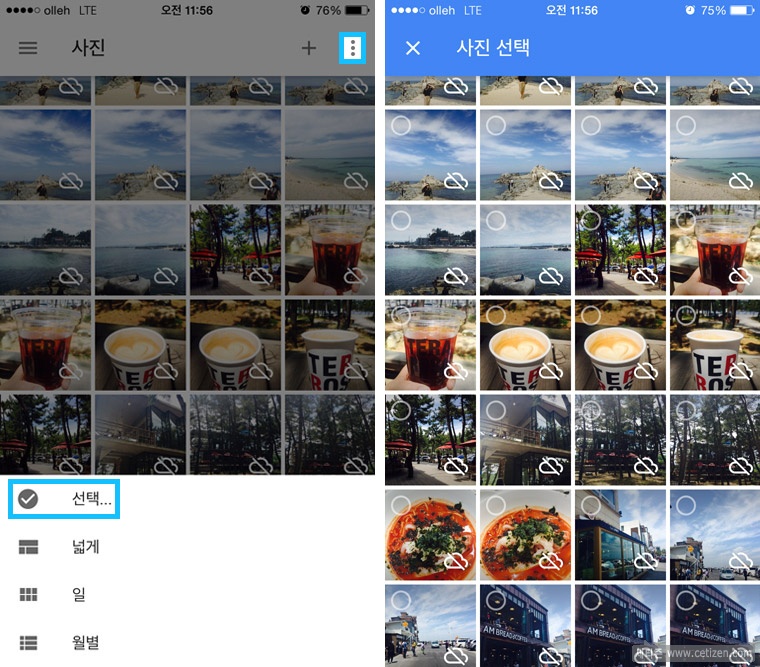Choose 선택... from the menu

[x=65, y=499]
